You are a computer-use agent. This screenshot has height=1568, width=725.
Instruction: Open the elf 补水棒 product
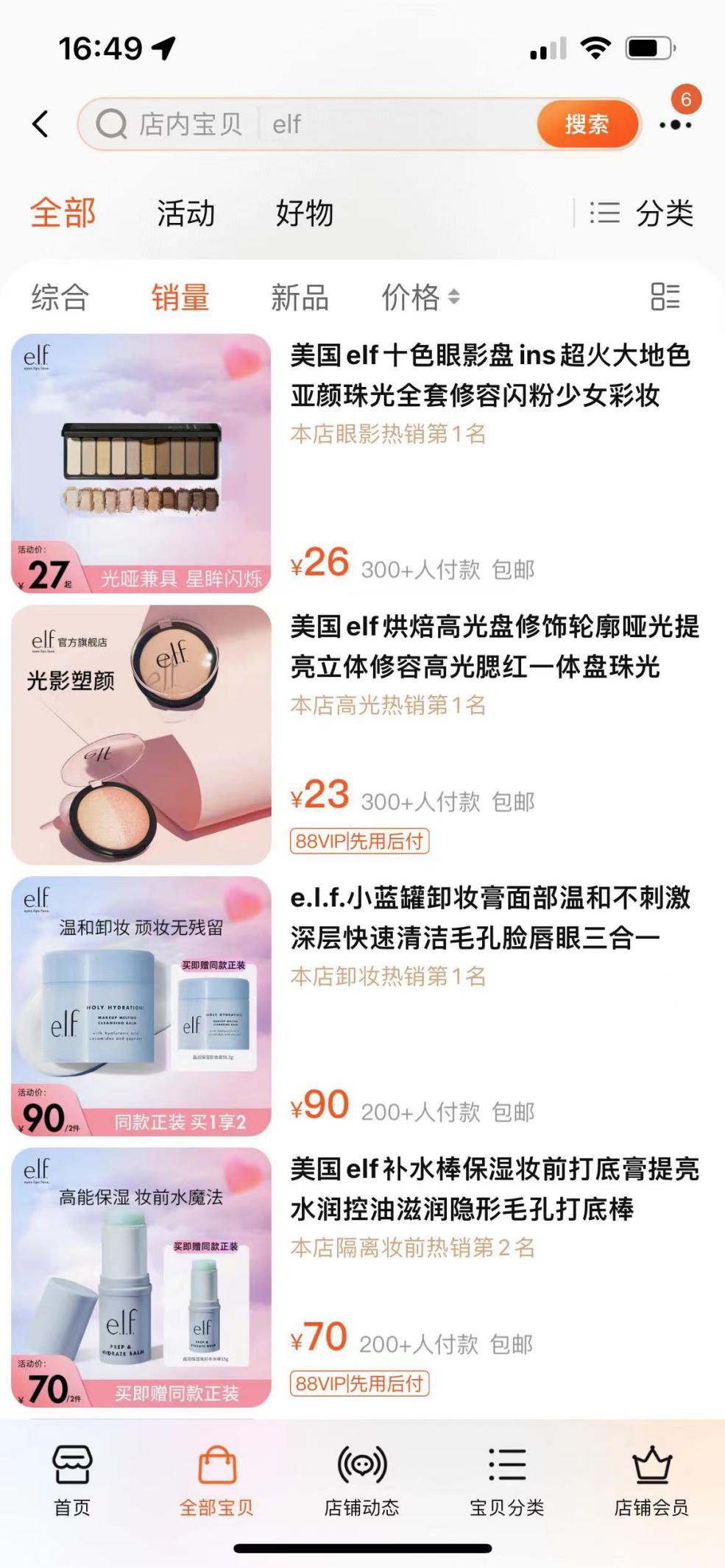pos(493,1188)
